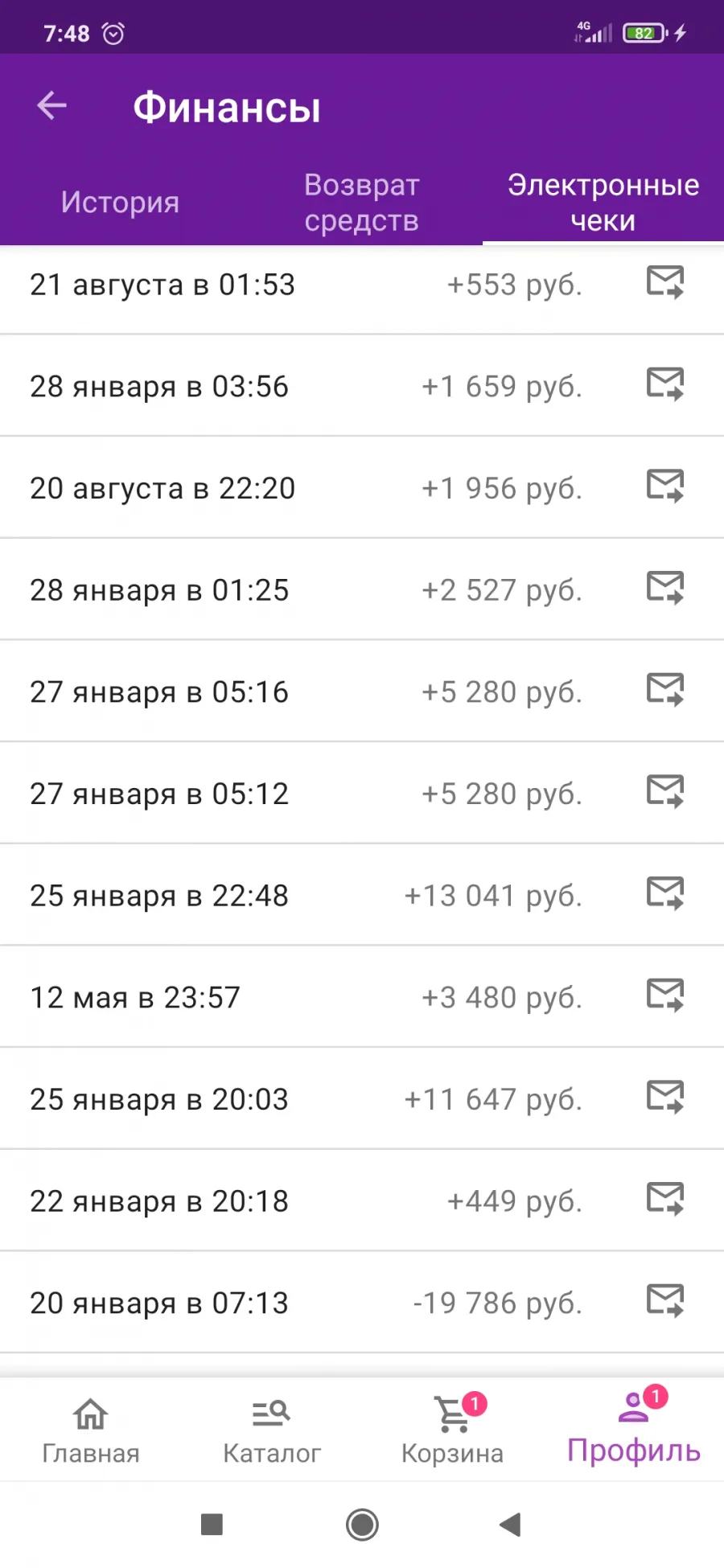Open the Каталог tab
The width and height of the screenshot is (724, 1568).
[x=271, y=1431]
